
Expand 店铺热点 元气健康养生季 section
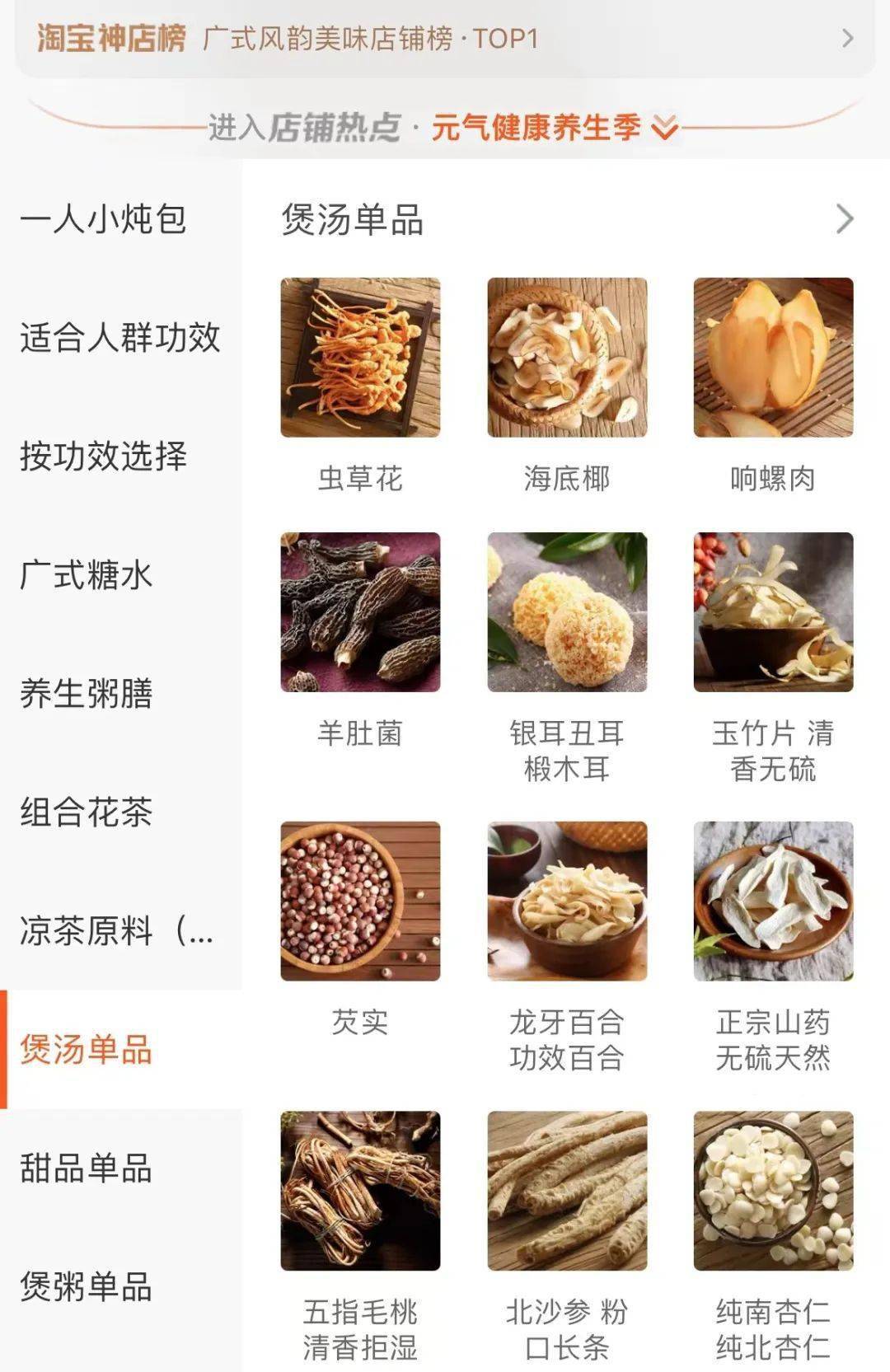[536, 128]
